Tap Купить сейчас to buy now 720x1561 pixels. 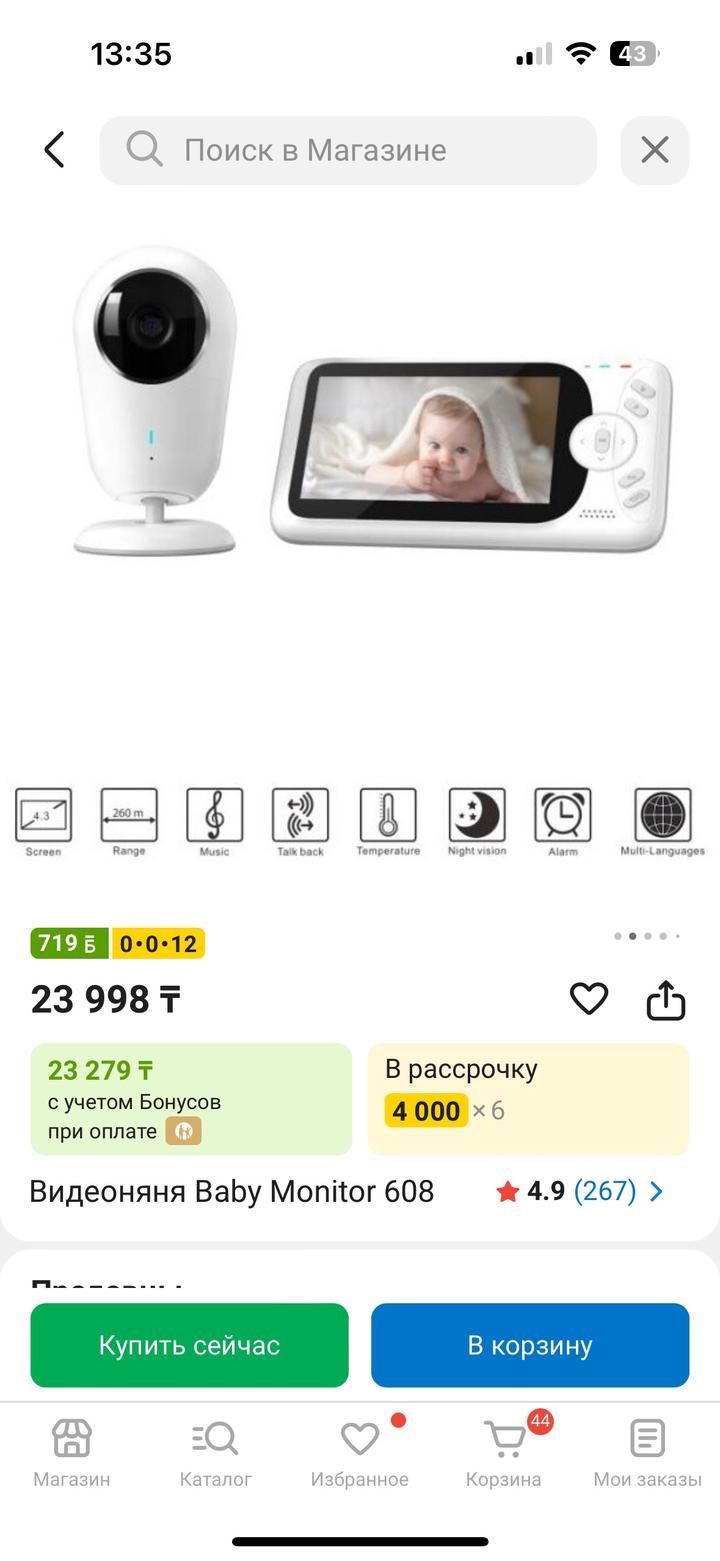pos(189,1345)
